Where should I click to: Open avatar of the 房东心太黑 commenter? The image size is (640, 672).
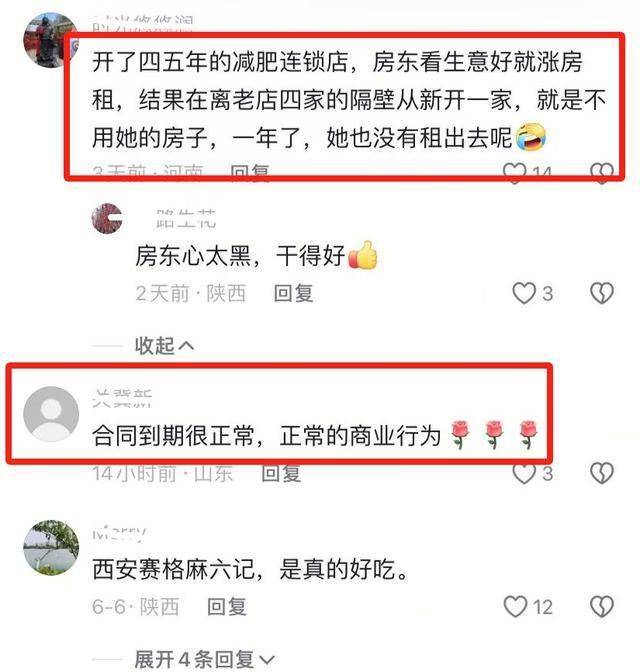tap(107, 218)
